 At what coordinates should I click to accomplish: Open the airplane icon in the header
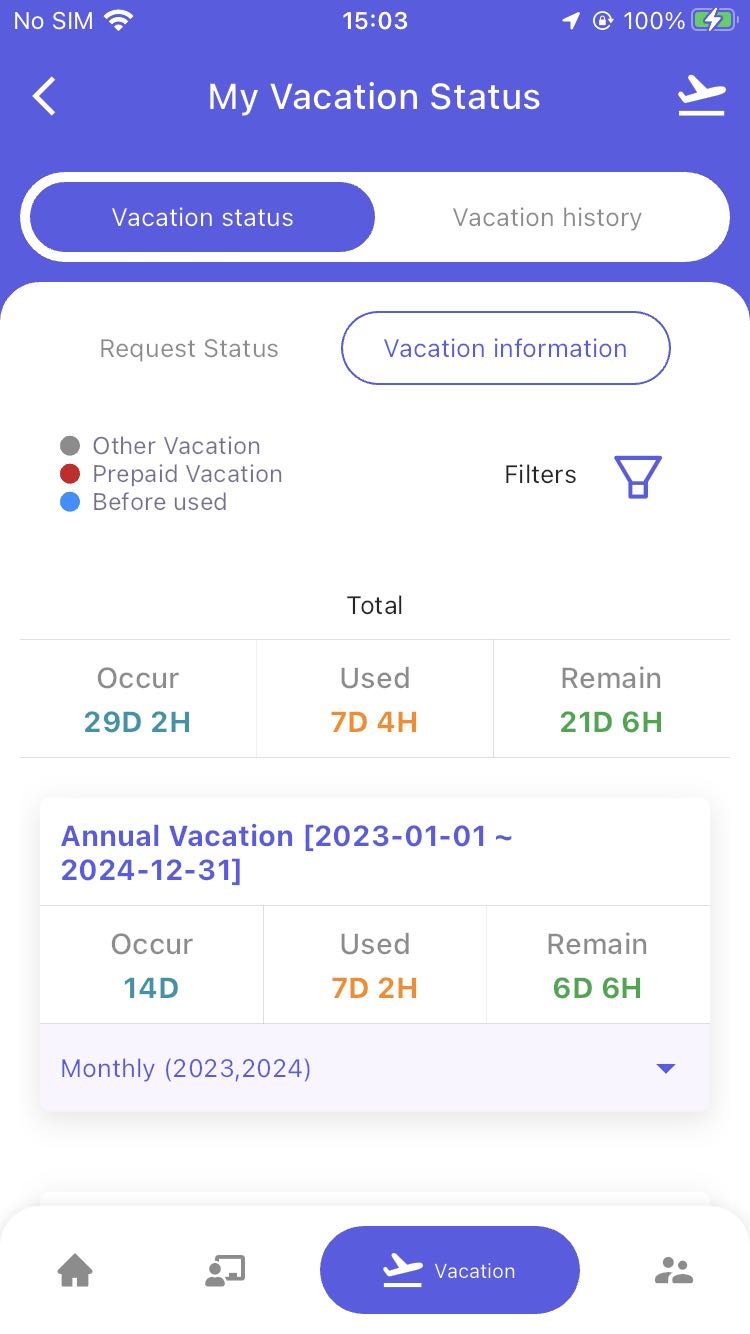point(701,97)
